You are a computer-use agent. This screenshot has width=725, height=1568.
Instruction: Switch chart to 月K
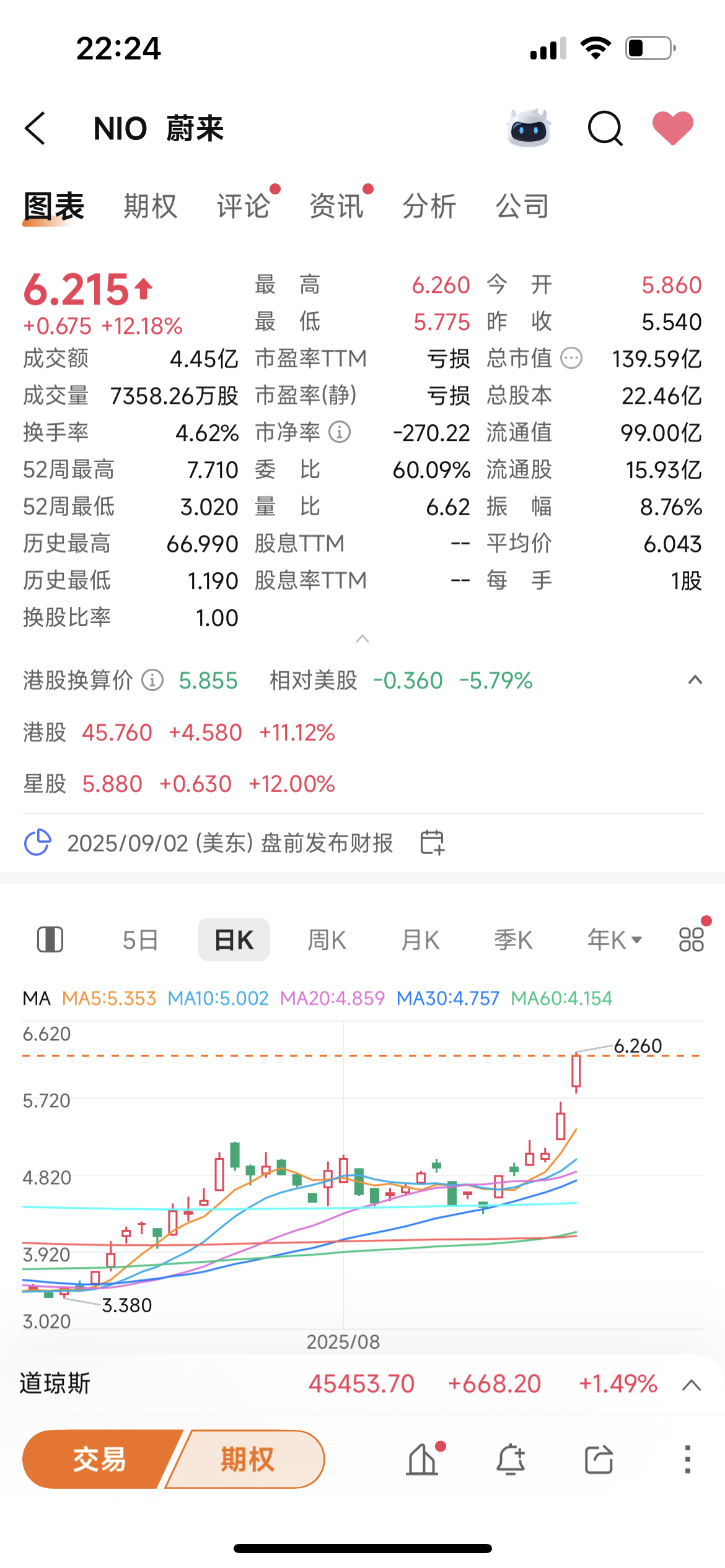tap(420, 940)
